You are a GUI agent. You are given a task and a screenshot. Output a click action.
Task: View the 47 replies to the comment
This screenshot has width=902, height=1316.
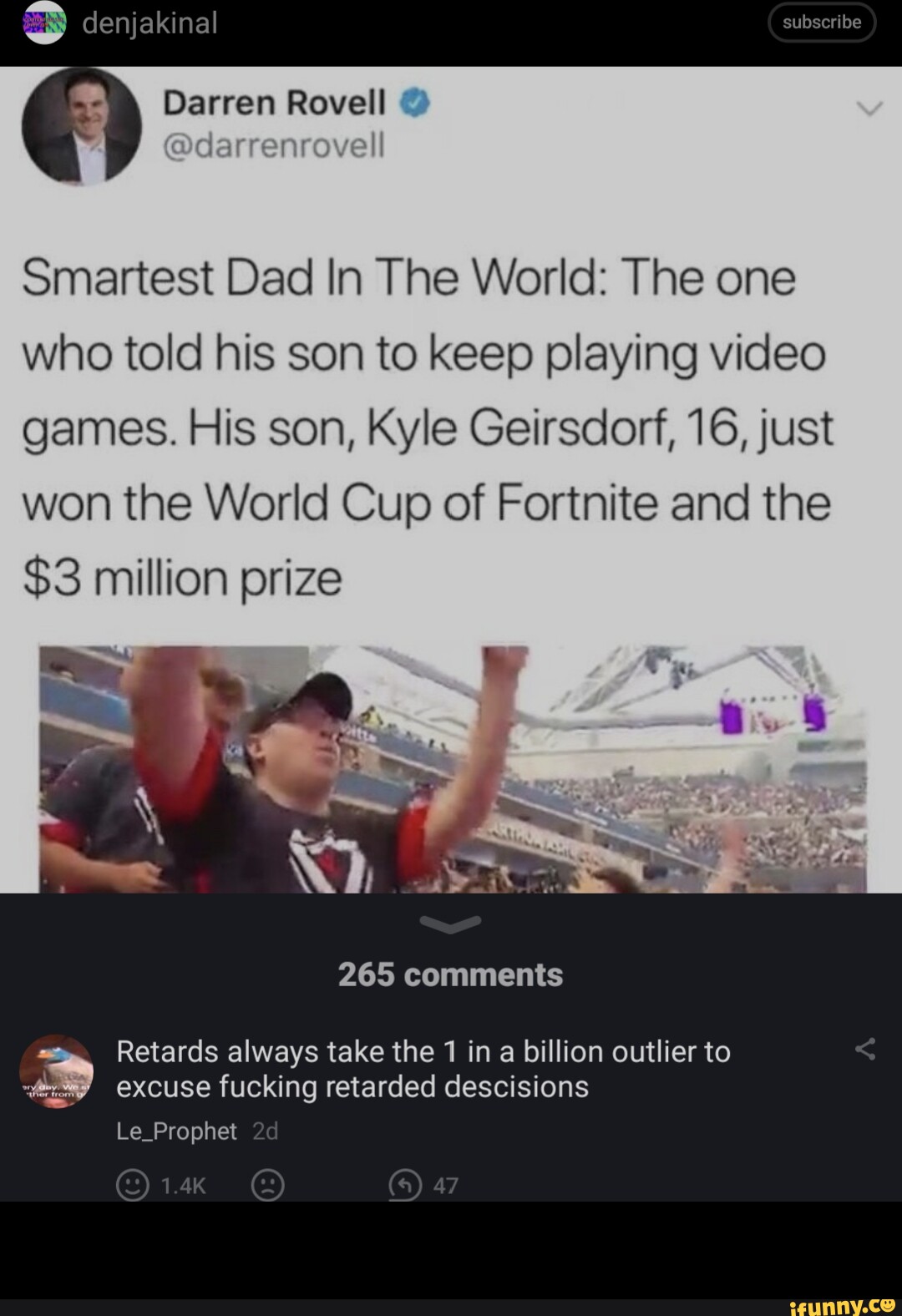423,1185
